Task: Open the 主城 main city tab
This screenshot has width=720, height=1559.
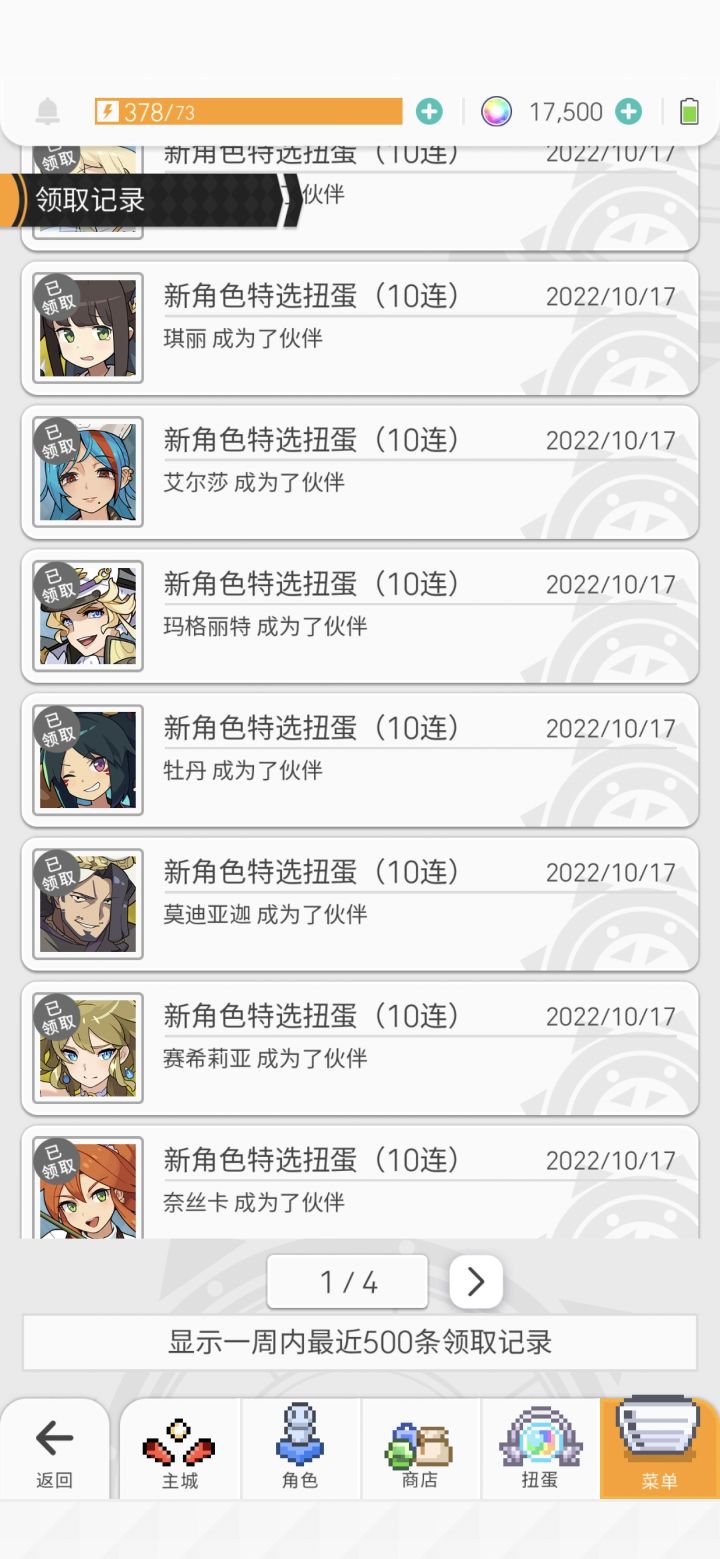Action: click(x=181, y=1449)
